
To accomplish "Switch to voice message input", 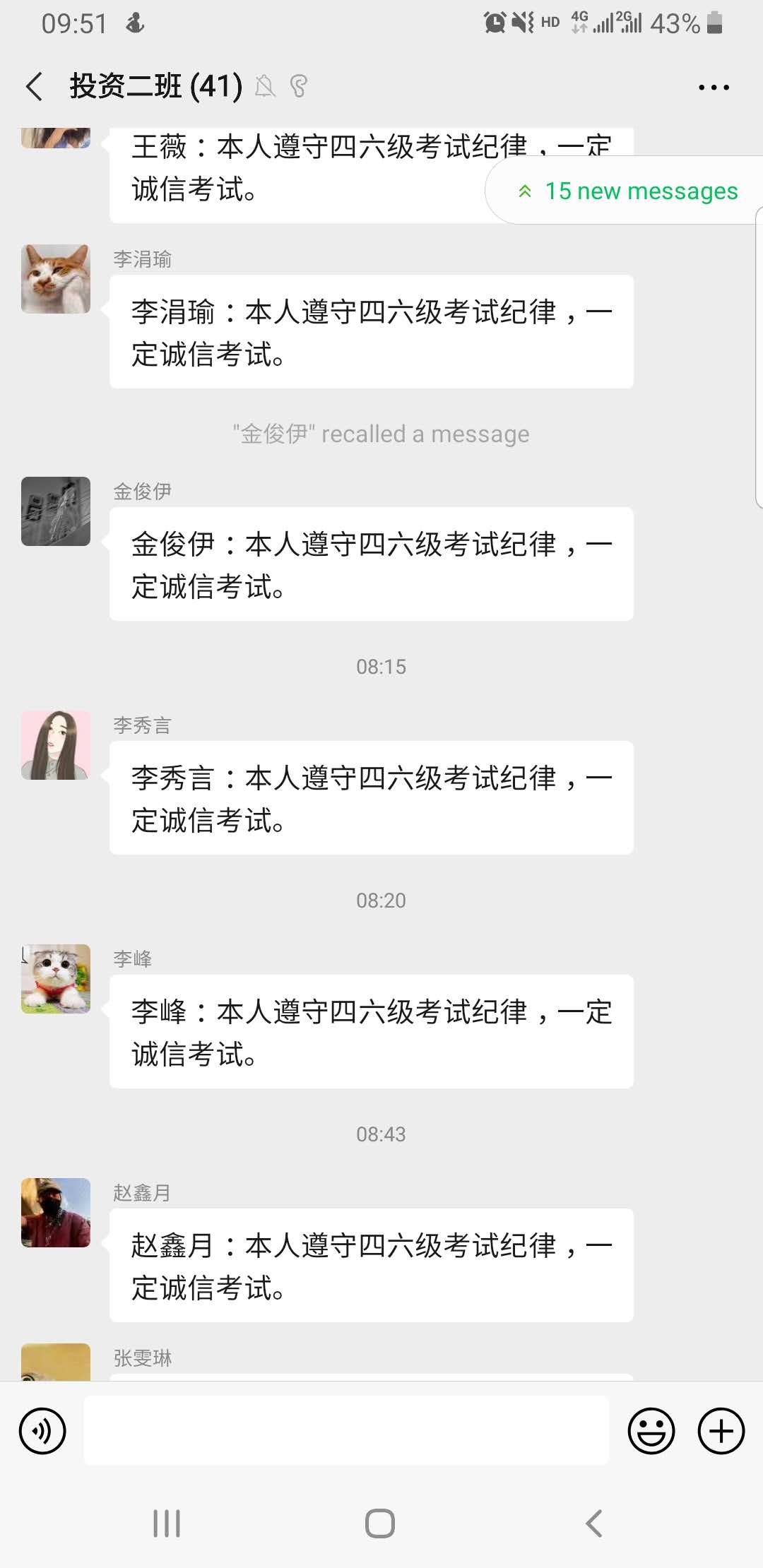I will click(42, 1431).
